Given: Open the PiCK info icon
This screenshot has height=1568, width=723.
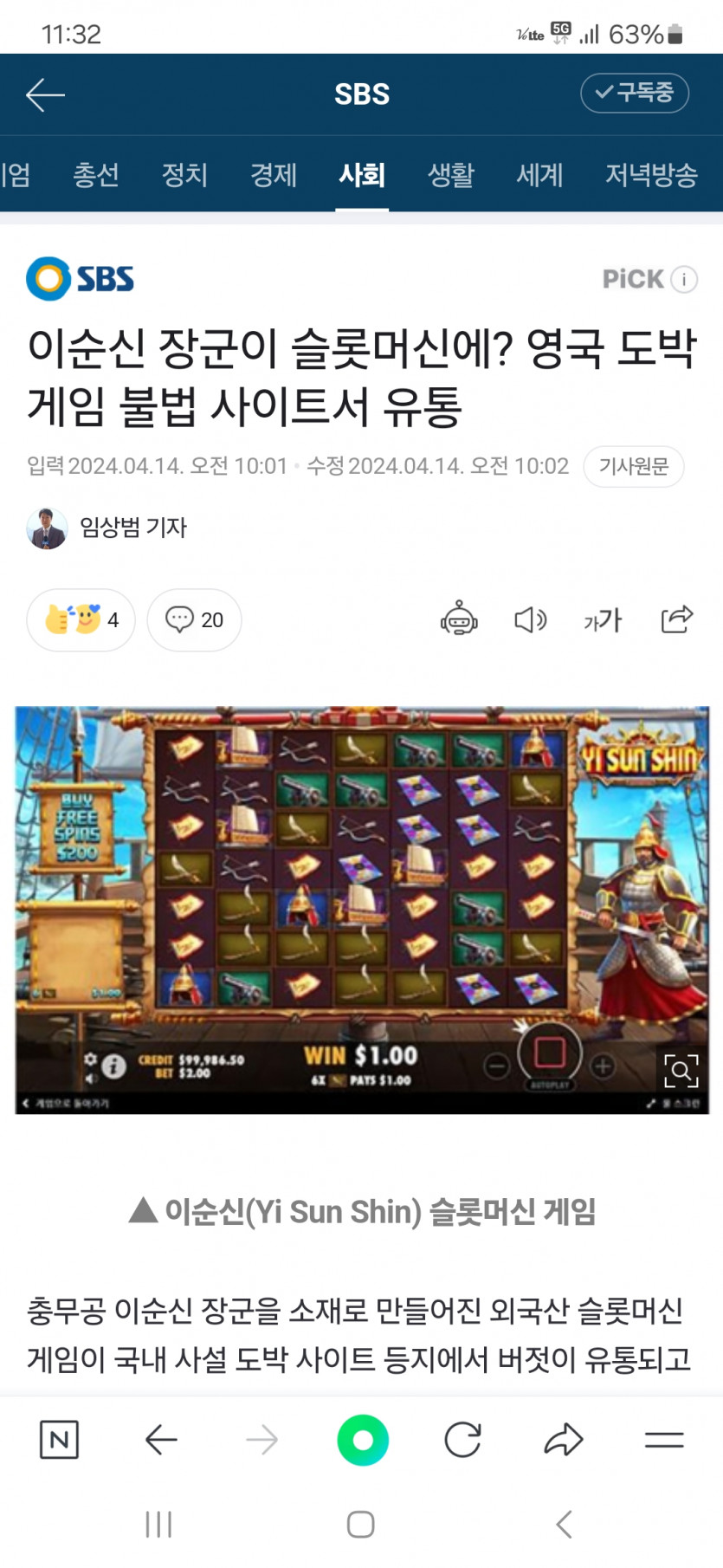Looking at the screenshot, I should pos(684,279).
